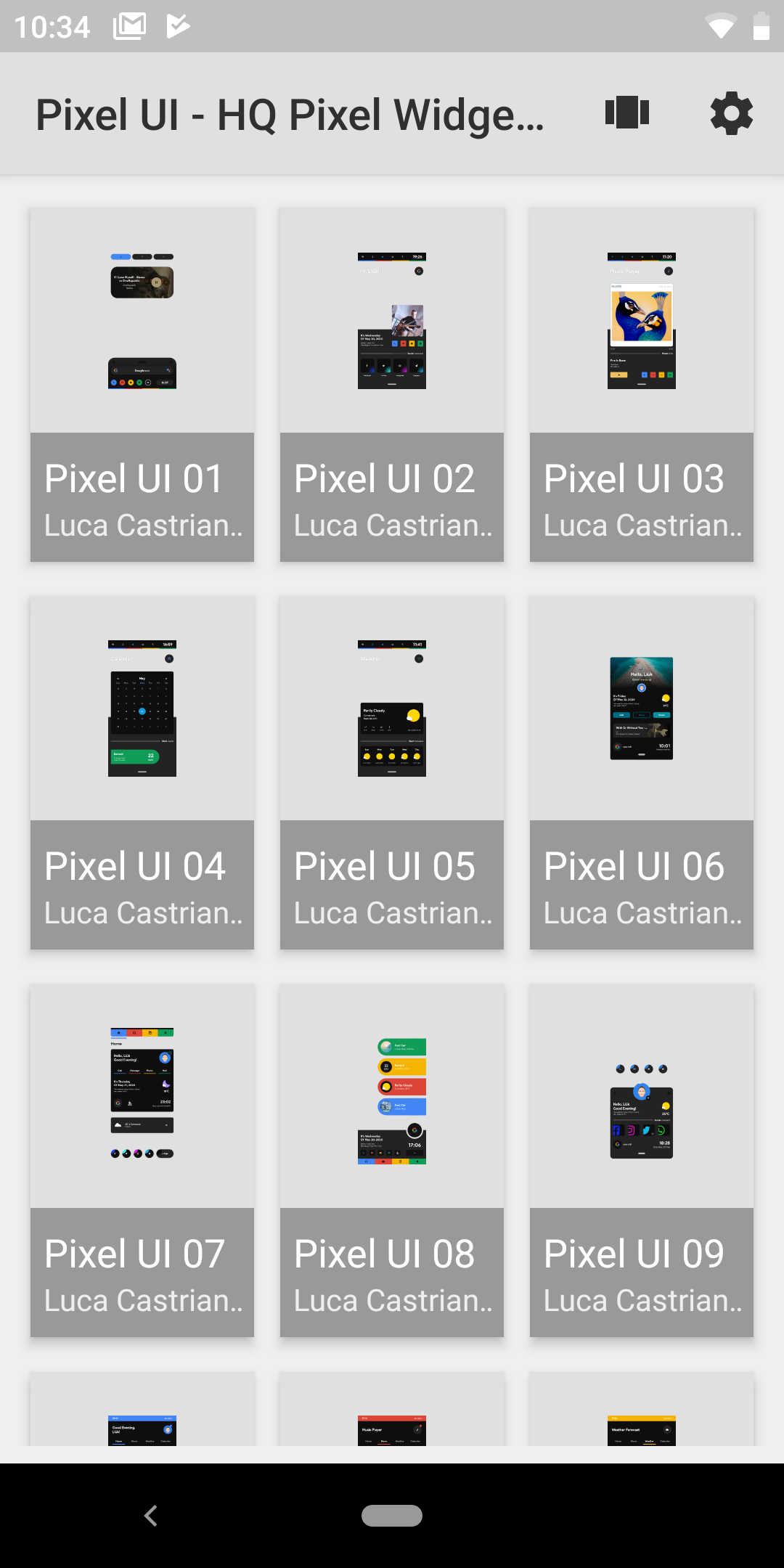Select the Pixel UI 06 tile

642,773
